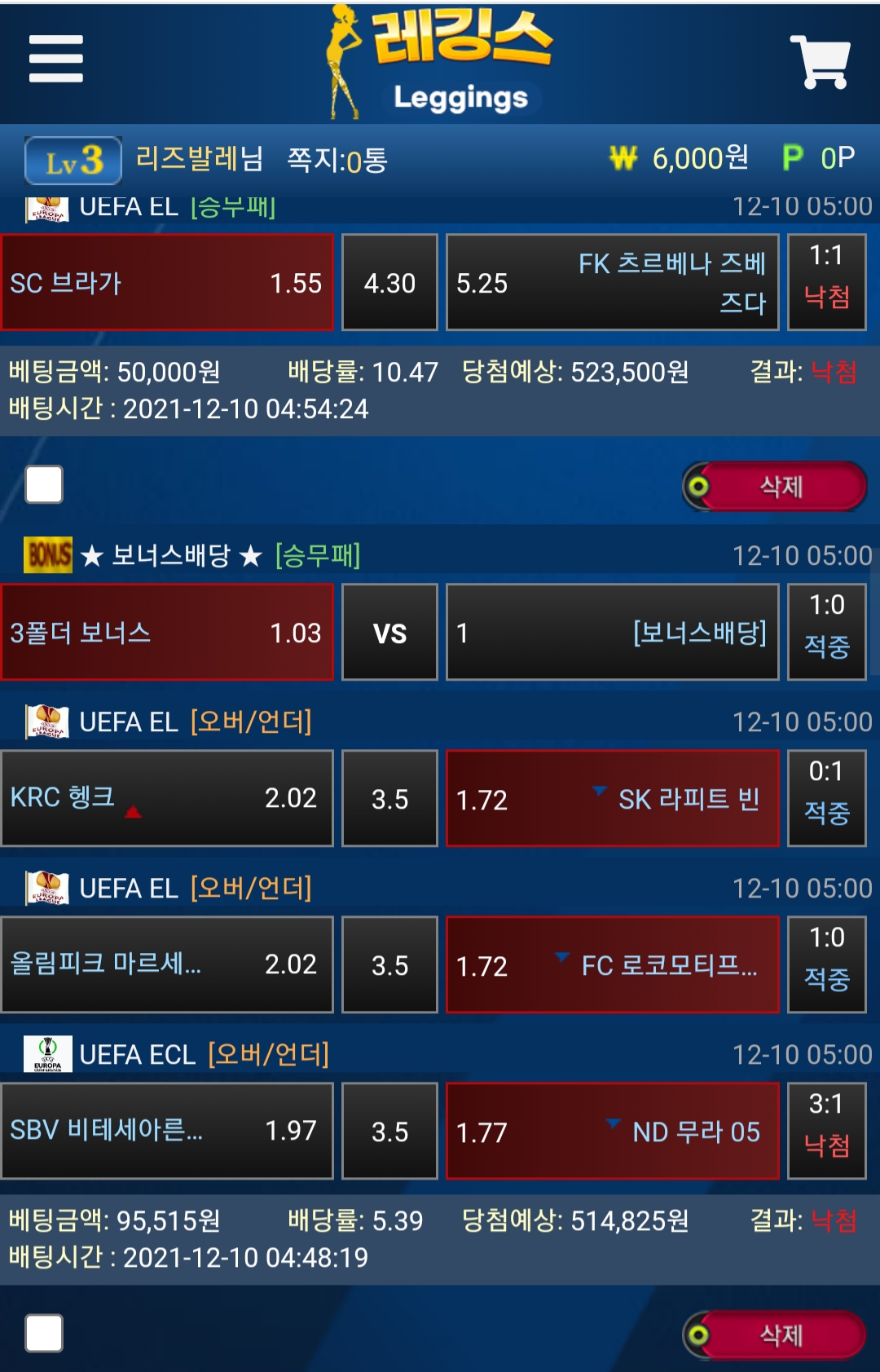This screenshot has width=880, height=1372.
Task: Delete the 50,000원 bet slip
Action: click(x=775, y=487)
